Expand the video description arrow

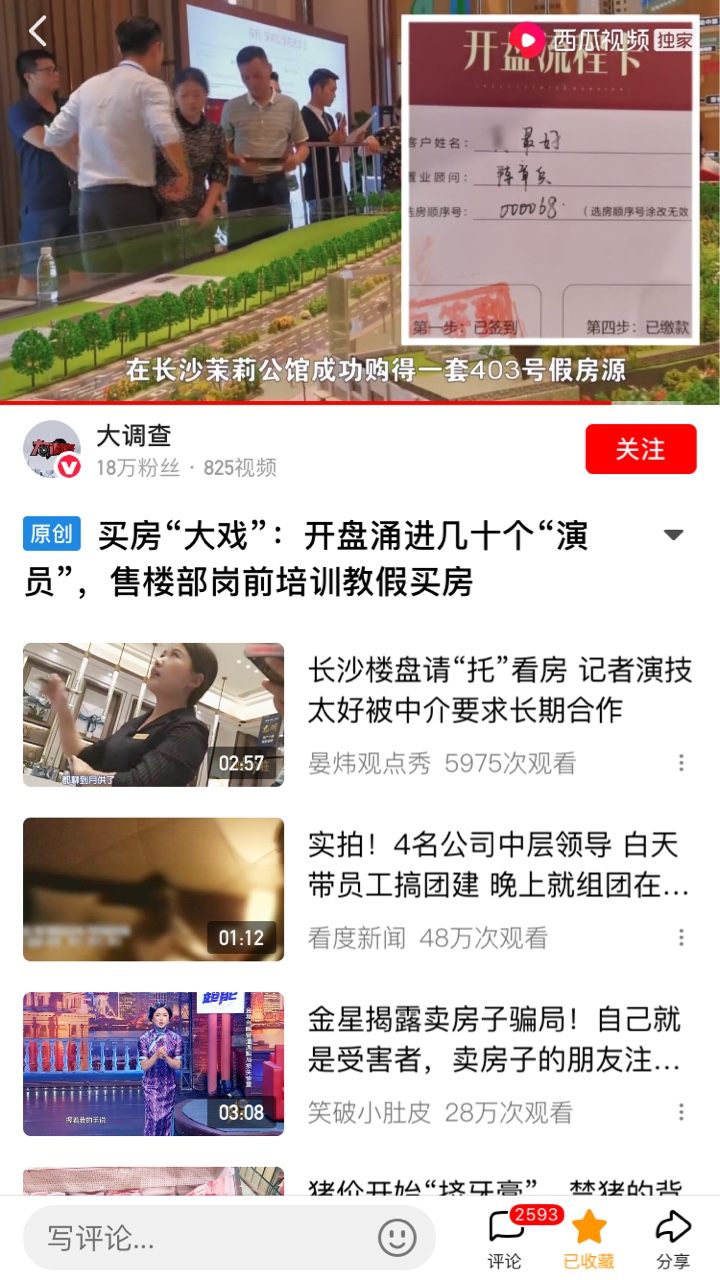click(674, 535)
